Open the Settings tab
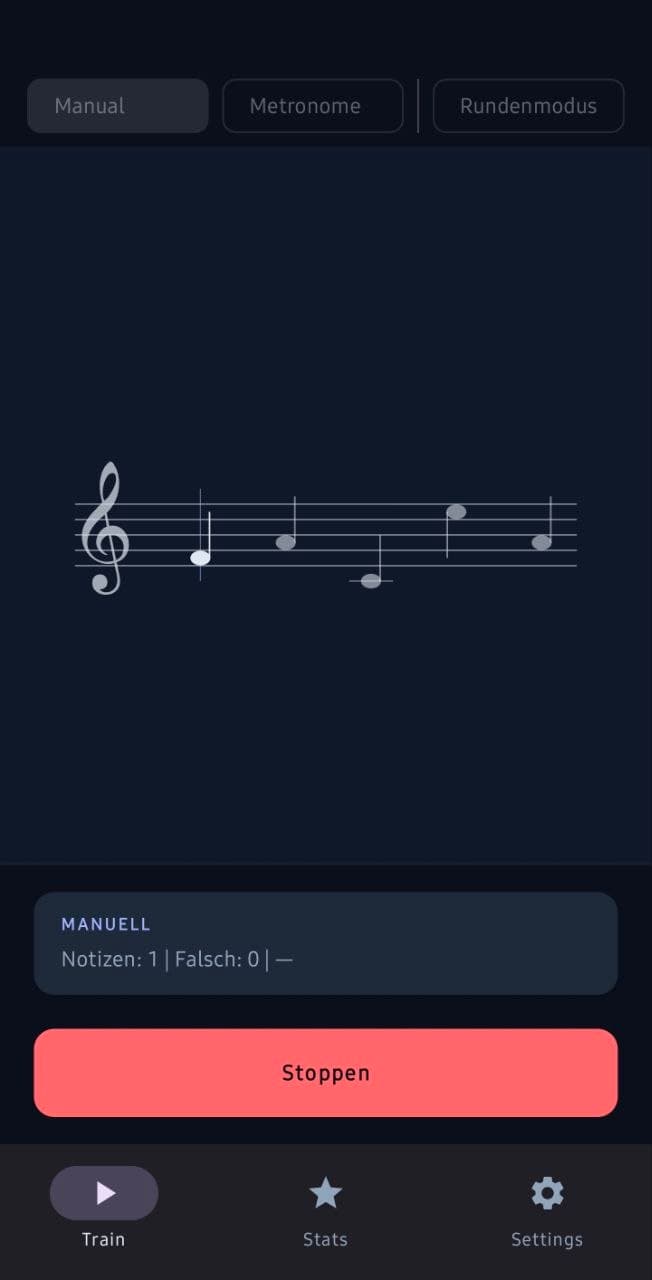 click(547, 1207)
